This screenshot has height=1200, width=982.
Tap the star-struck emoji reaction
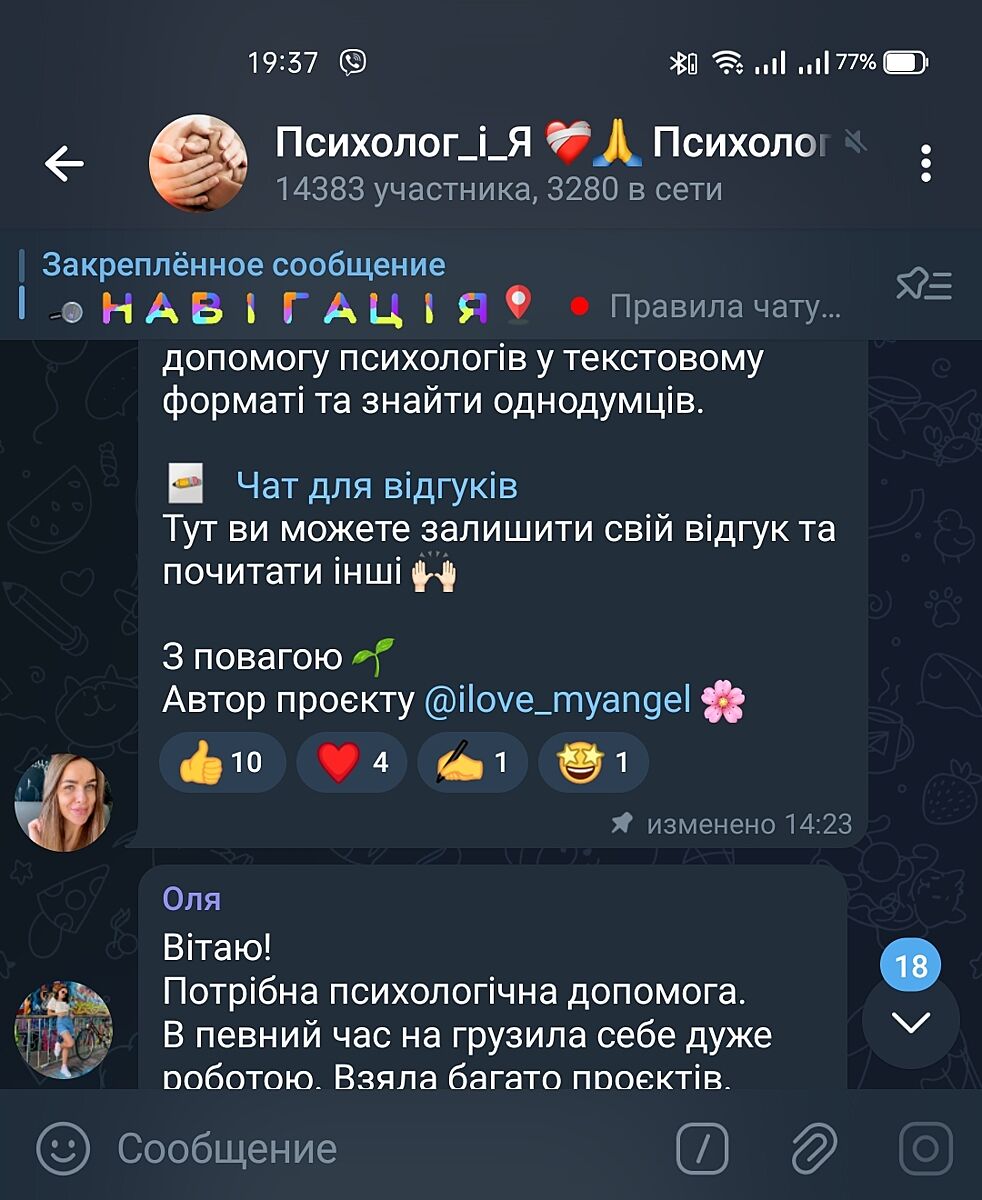coord(593,764)
